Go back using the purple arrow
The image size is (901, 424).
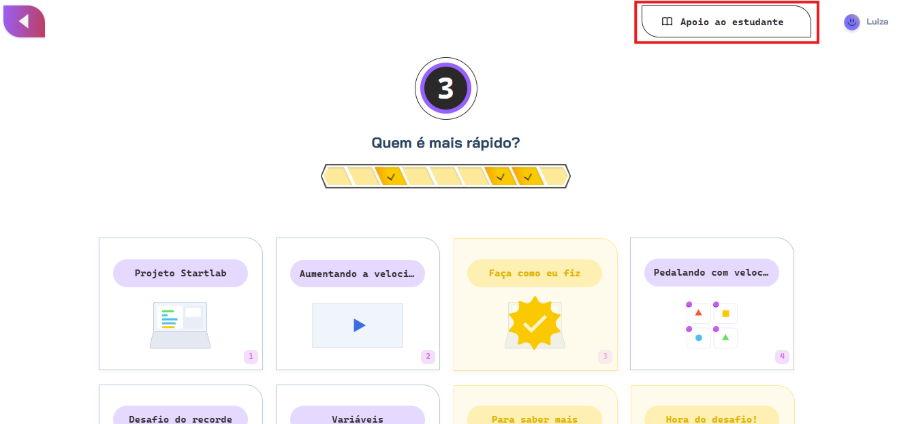pos(24,21)
